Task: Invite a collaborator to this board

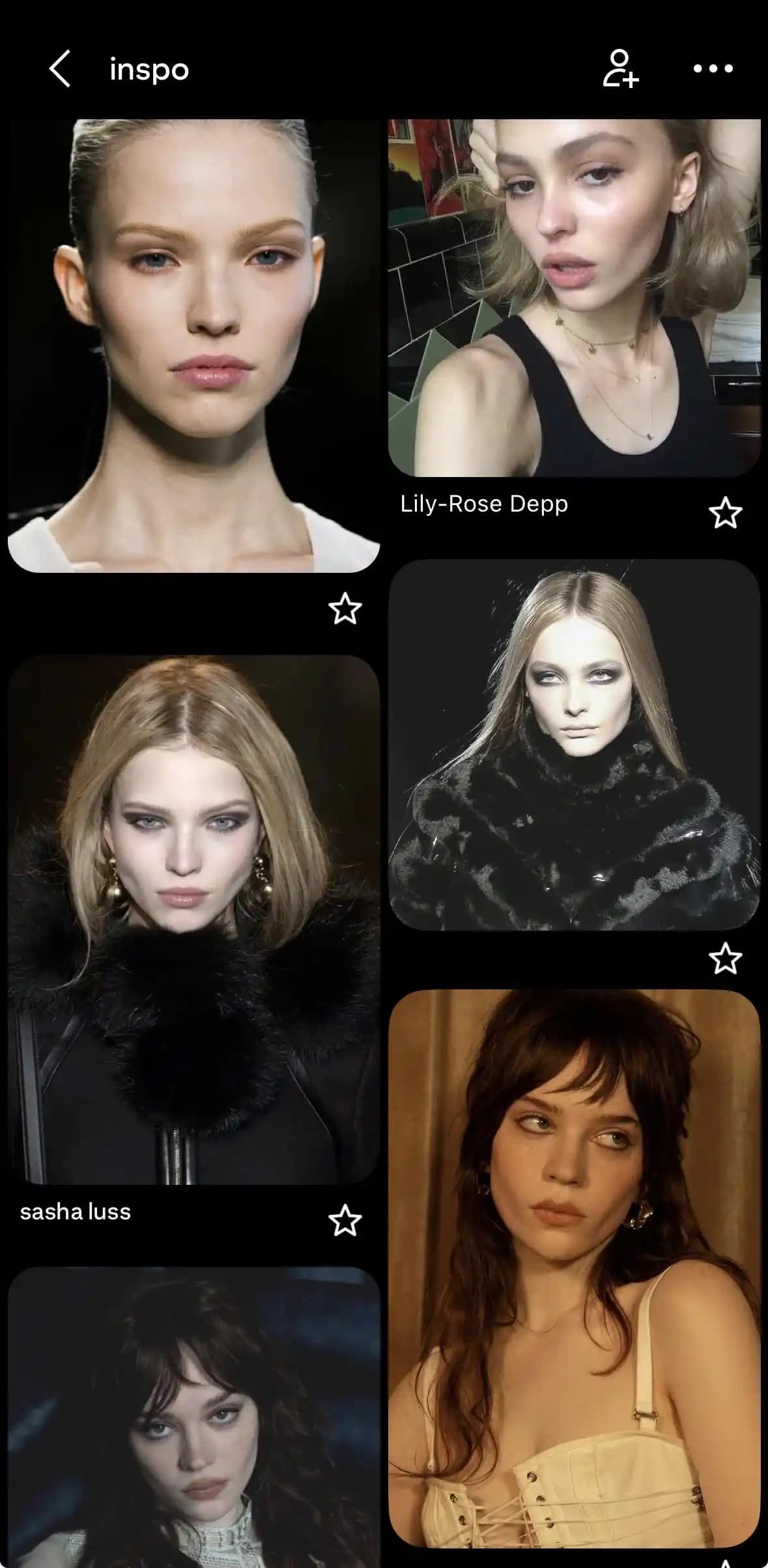Action: pos(620,68)
